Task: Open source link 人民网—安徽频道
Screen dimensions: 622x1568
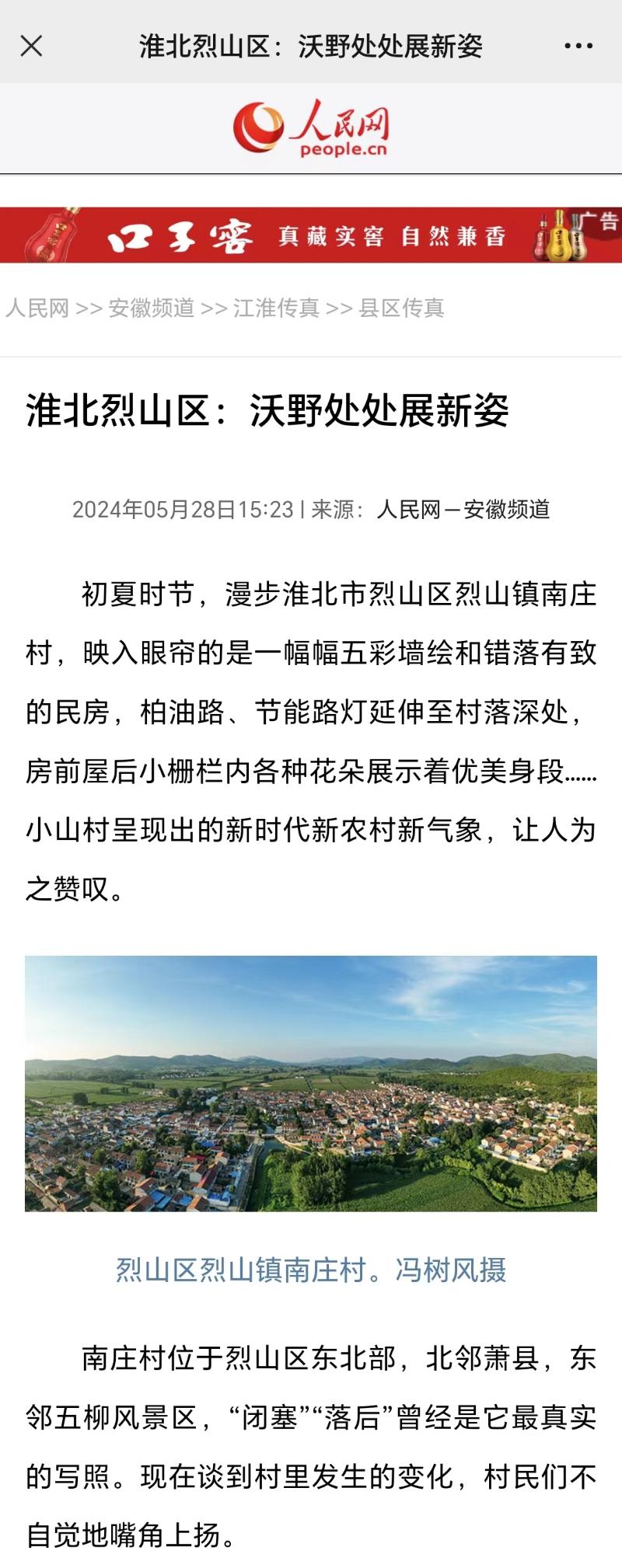Action: pos(463,509)
